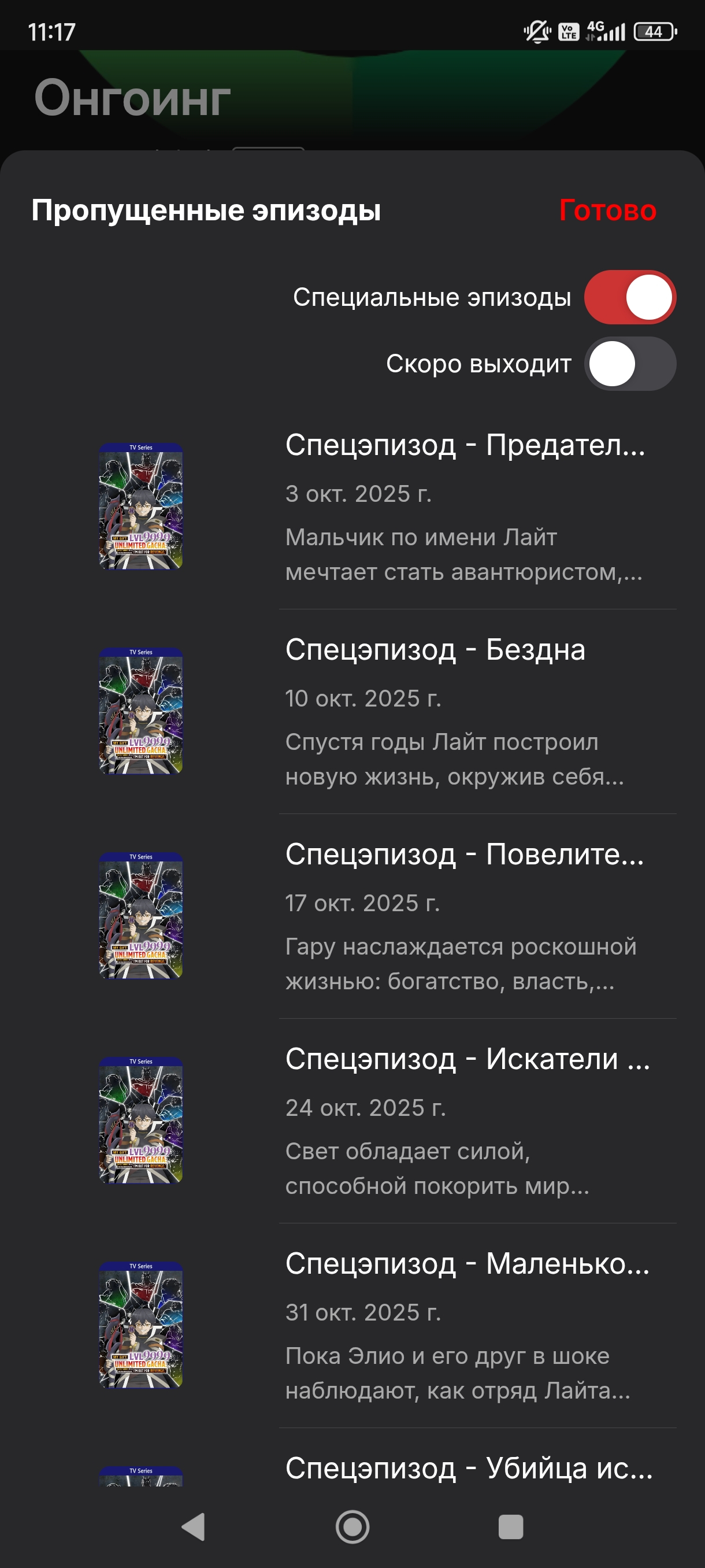
Task: Open the special episode dated 3 окт. 2025
Action: (465, 507)
